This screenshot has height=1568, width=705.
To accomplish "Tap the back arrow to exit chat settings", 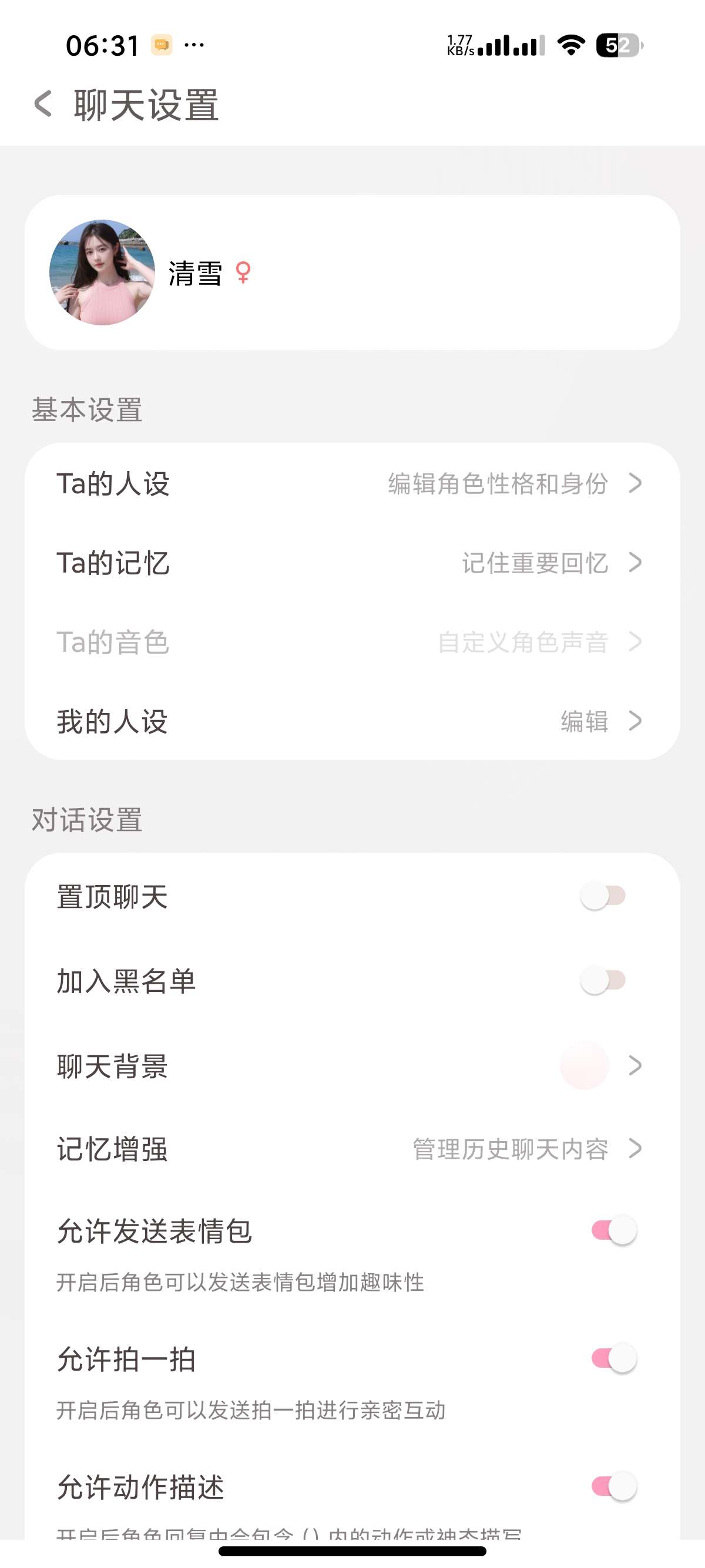I will (x=44, y=105).
